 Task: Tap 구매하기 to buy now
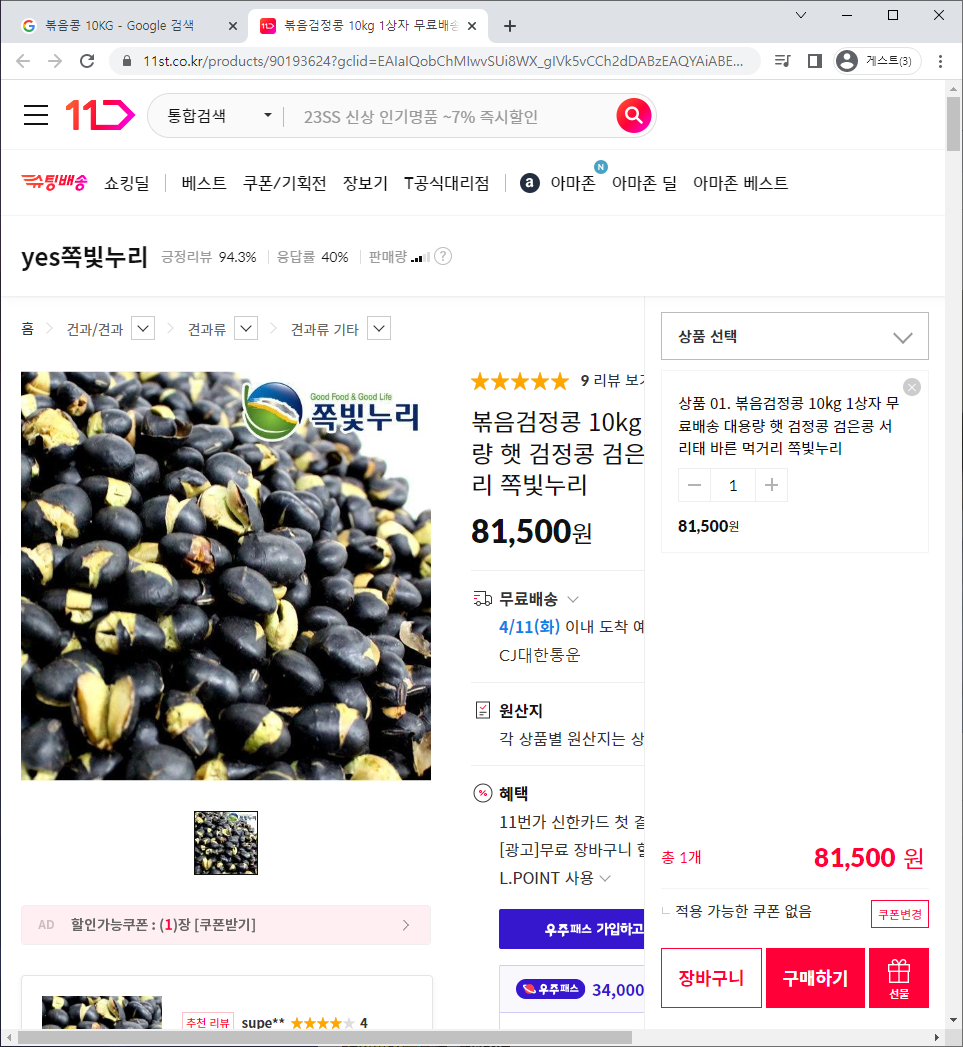coord(815,978)
